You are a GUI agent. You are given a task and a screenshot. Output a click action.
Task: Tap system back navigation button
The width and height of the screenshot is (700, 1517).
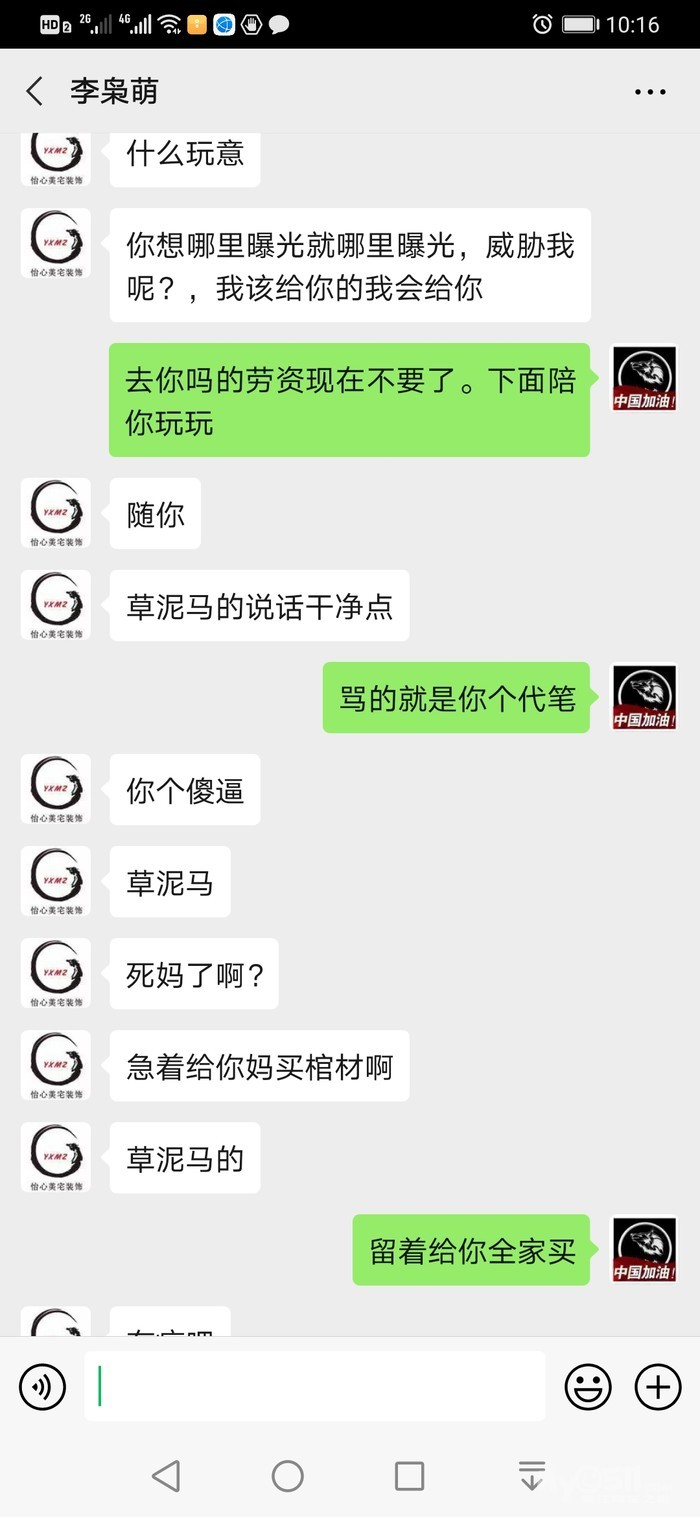pos(166,1476)
